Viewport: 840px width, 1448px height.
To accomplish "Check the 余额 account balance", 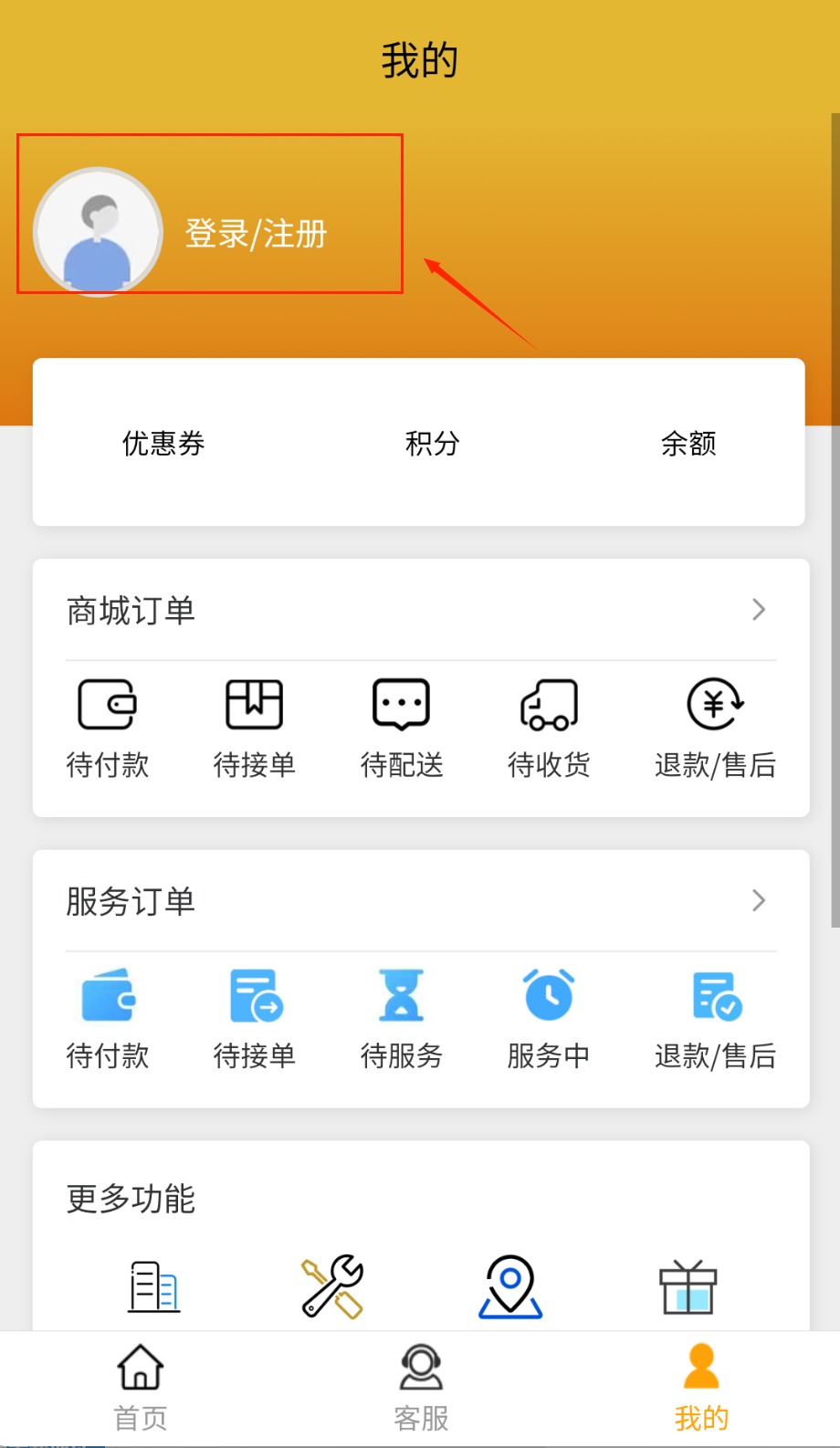I will coord(688,444).
